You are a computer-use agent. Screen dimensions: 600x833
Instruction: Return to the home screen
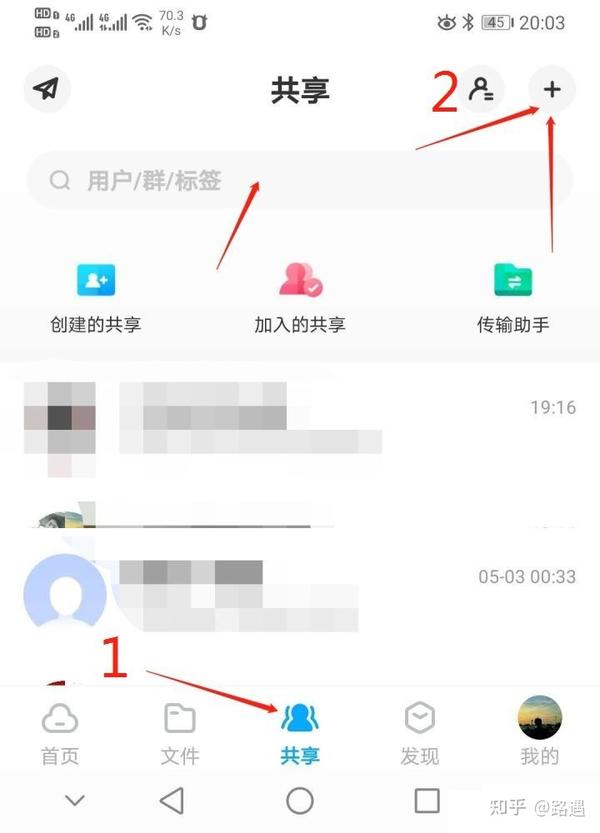[300, 800]
